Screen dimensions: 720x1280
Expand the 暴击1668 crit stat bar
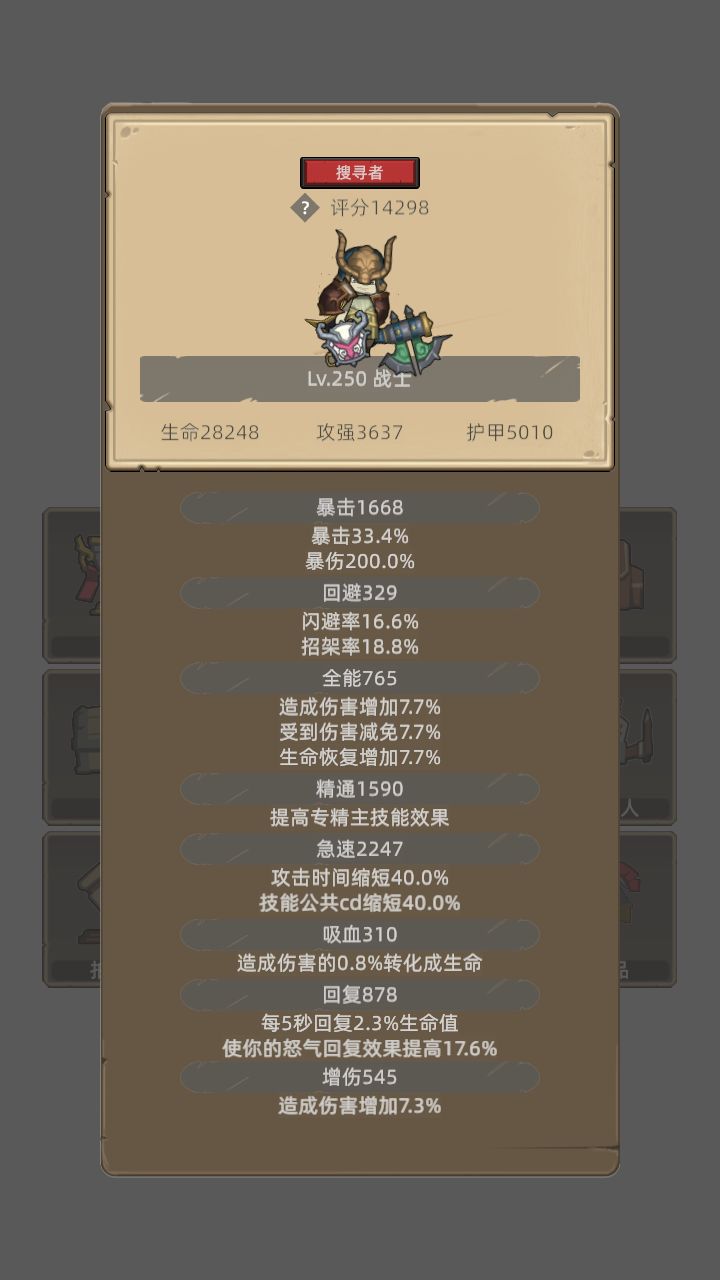coord(360,507)
